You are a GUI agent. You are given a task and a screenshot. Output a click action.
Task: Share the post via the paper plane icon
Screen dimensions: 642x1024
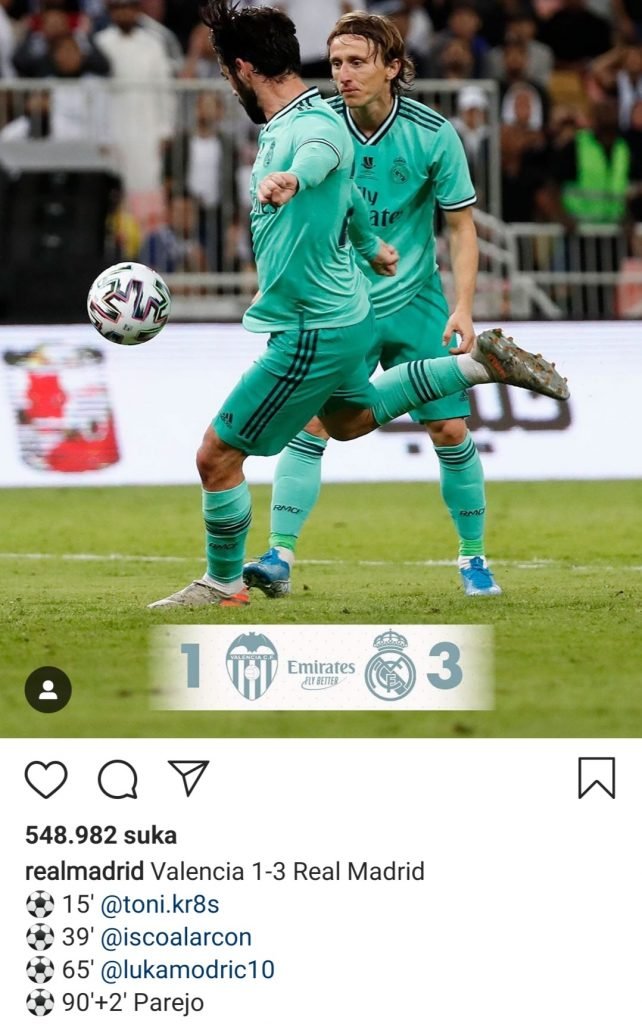188,778
